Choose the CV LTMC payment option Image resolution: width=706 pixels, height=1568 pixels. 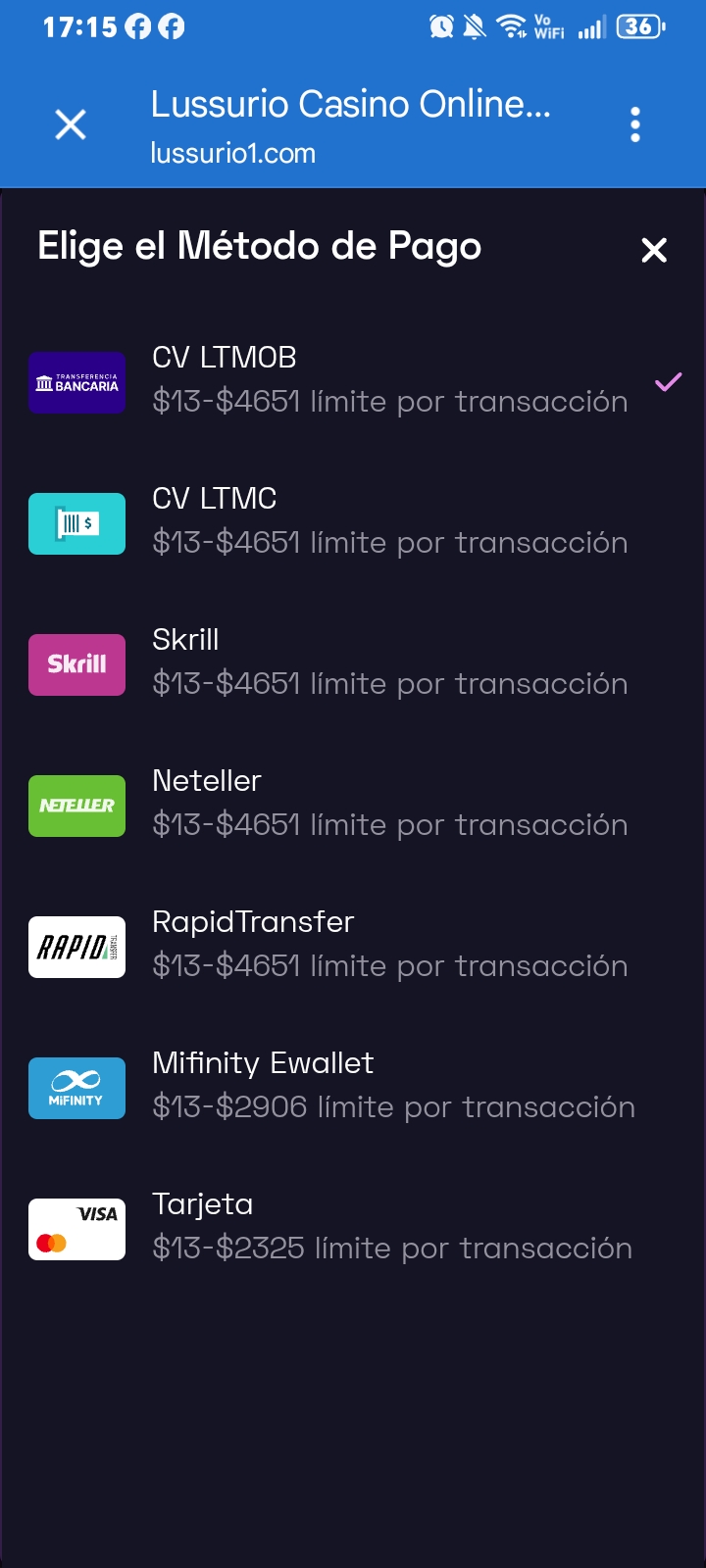tap(353, 523)
